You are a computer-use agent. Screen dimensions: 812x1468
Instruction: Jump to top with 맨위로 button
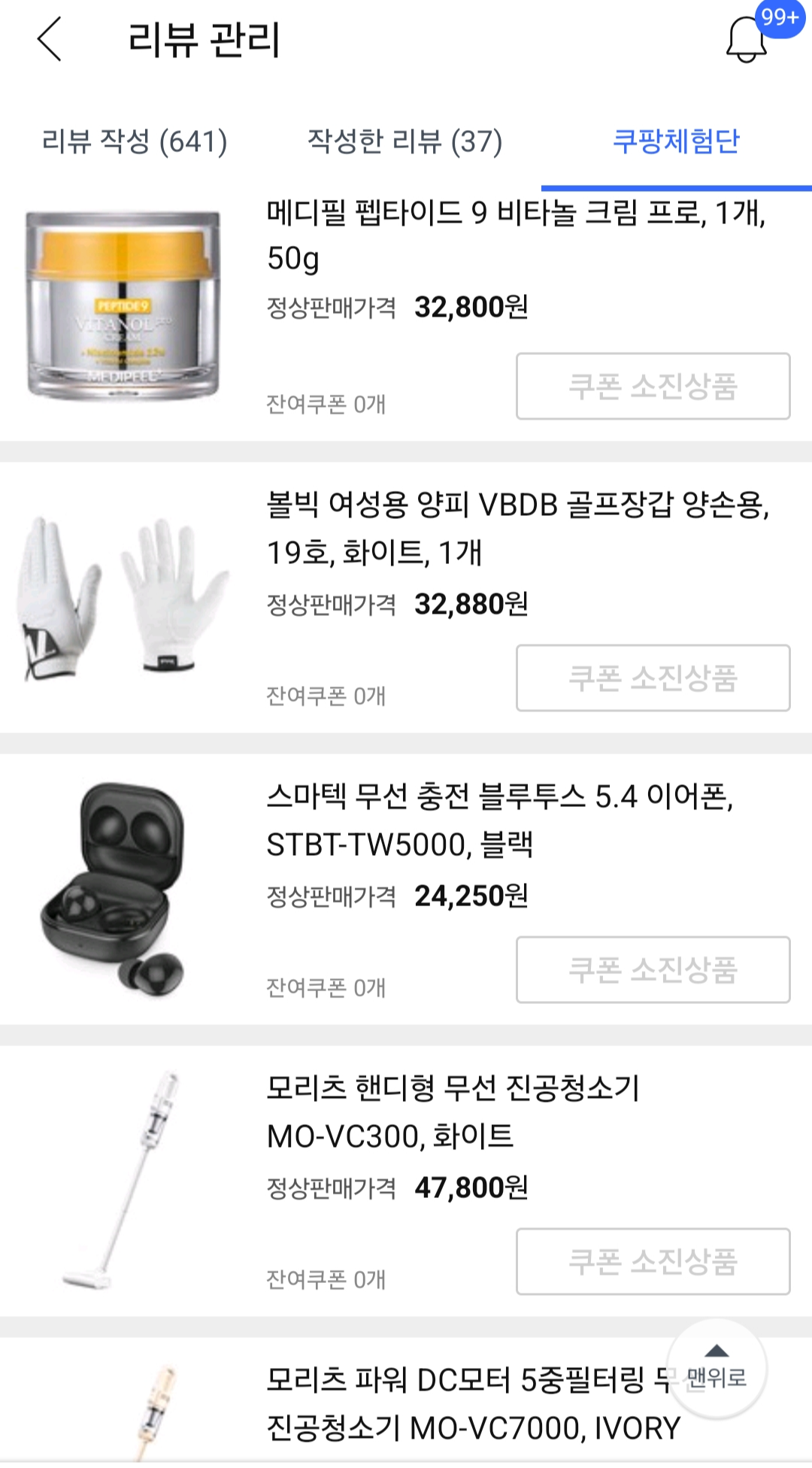(x=717, y=1369)
